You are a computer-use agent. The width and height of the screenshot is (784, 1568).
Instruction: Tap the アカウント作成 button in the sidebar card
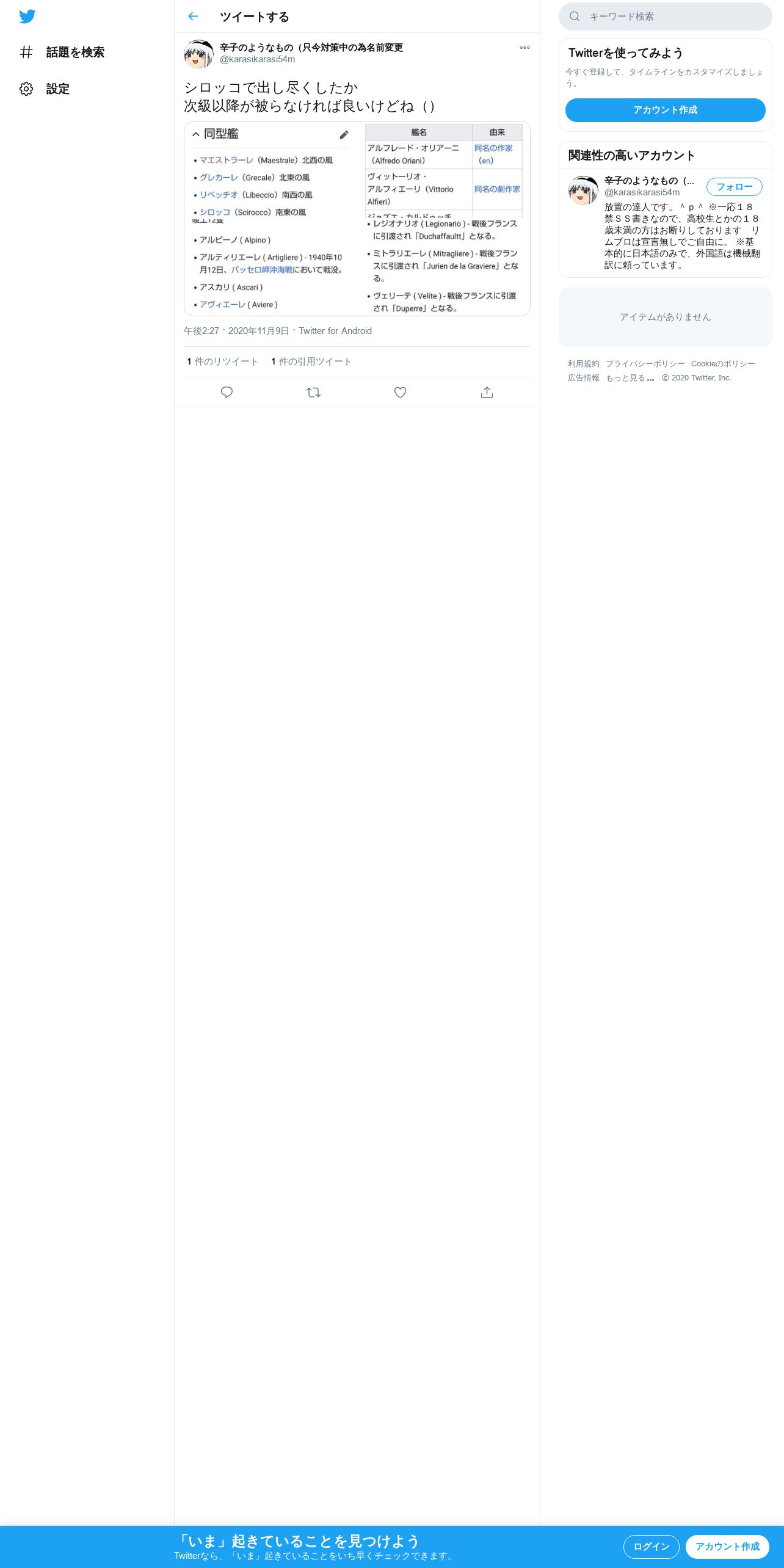tap(666, 110)
